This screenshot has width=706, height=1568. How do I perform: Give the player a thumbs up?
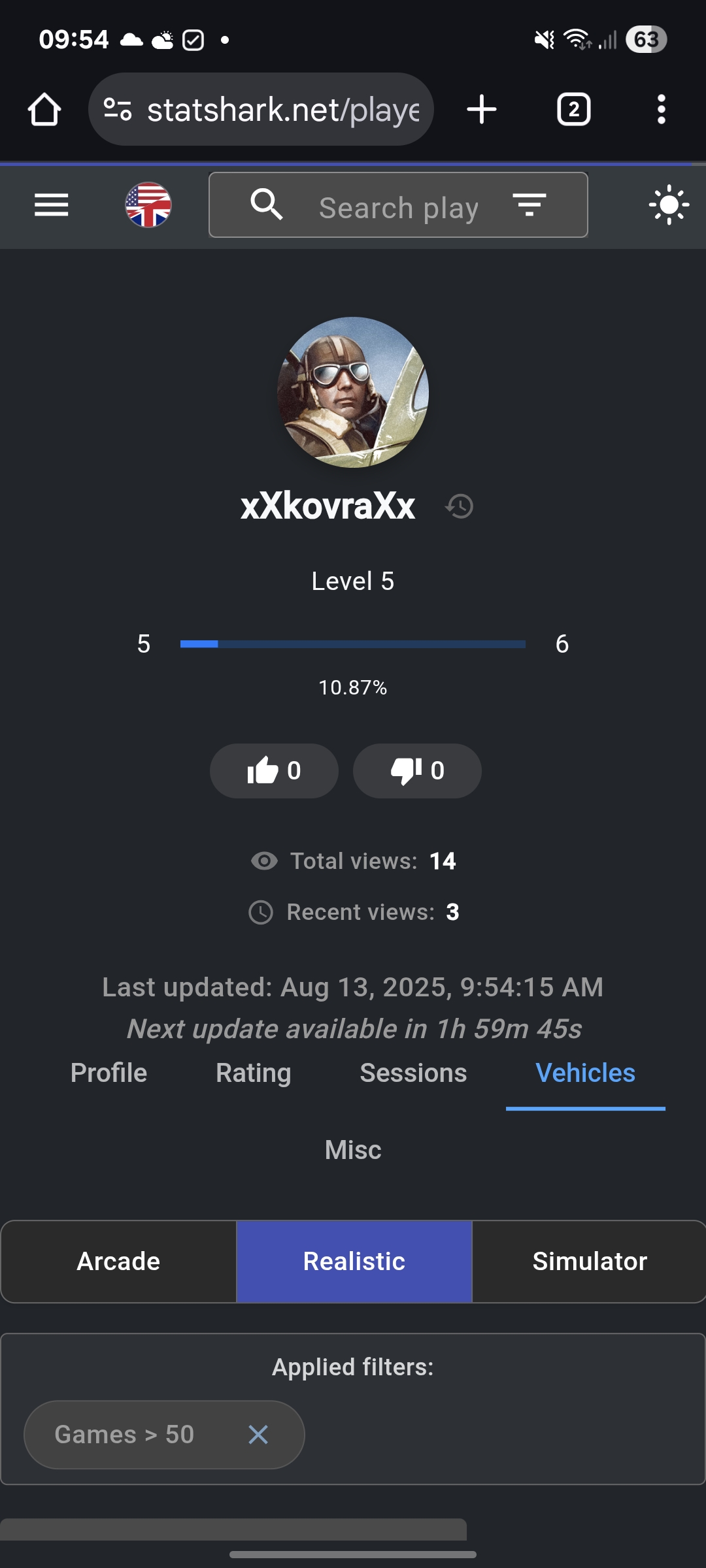click(x=274, y=771)
